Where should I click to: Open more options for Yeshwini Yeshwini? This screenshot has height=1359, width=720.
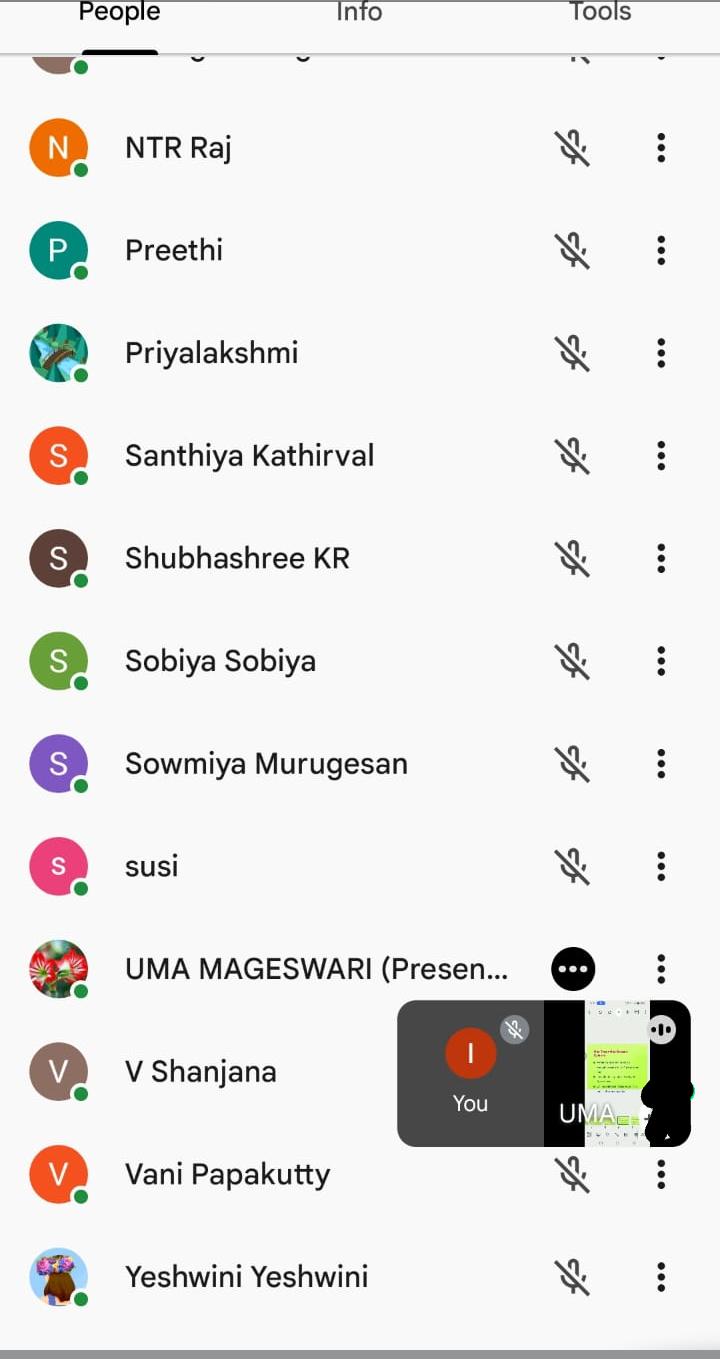coord(661,1277)
